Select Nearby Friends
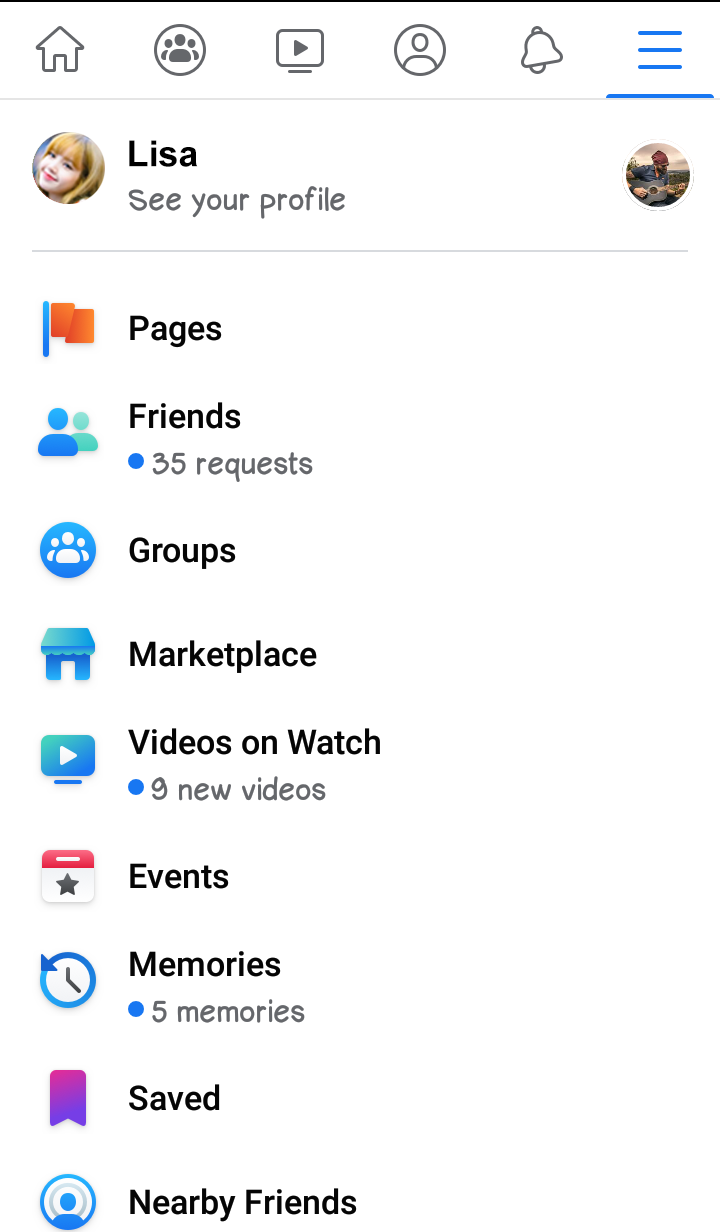 [x=242, y=1202]
